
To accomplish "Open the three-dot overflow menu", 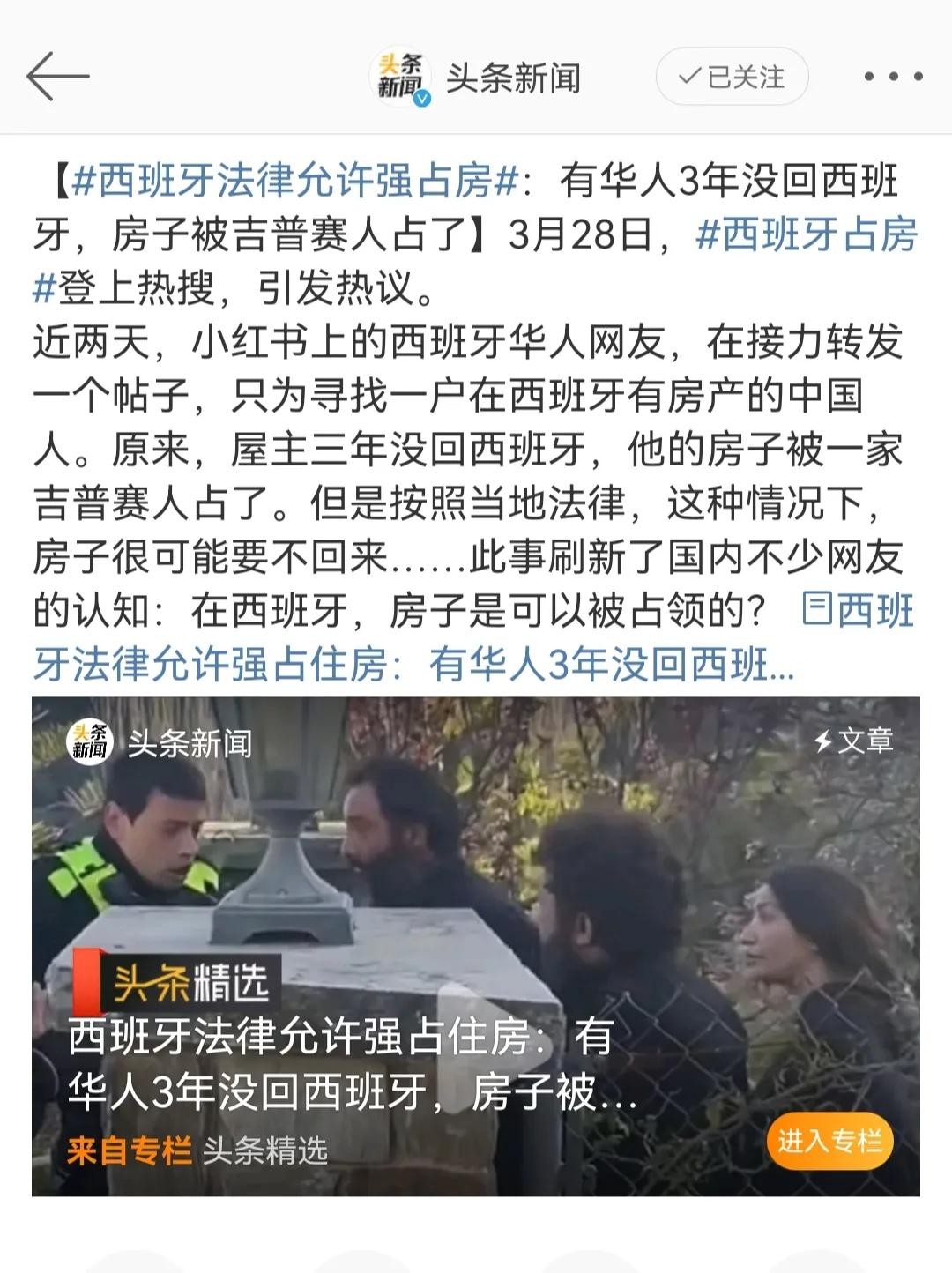I will click(x=892, y=77).
